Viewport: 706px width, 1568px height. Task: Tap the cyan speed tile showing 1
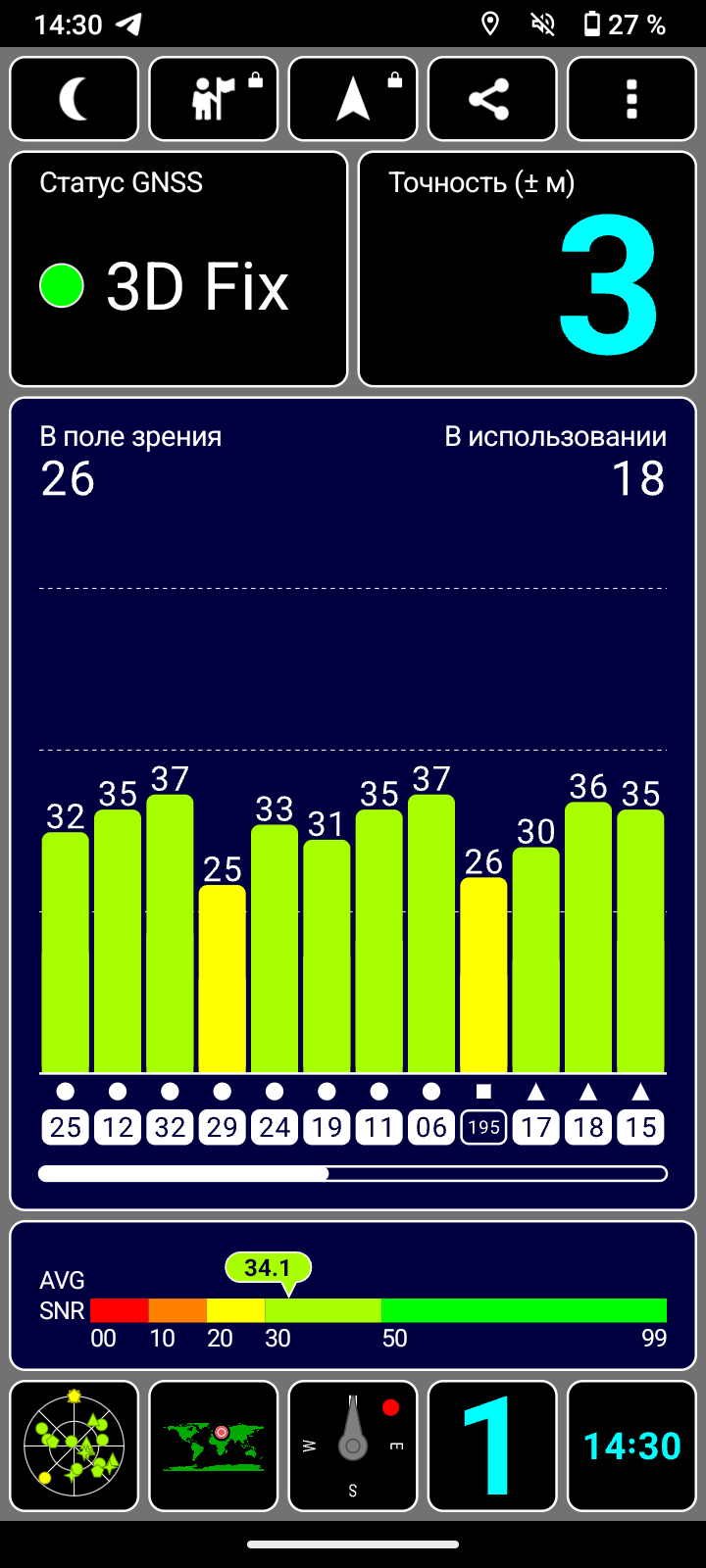[492, 1445]
